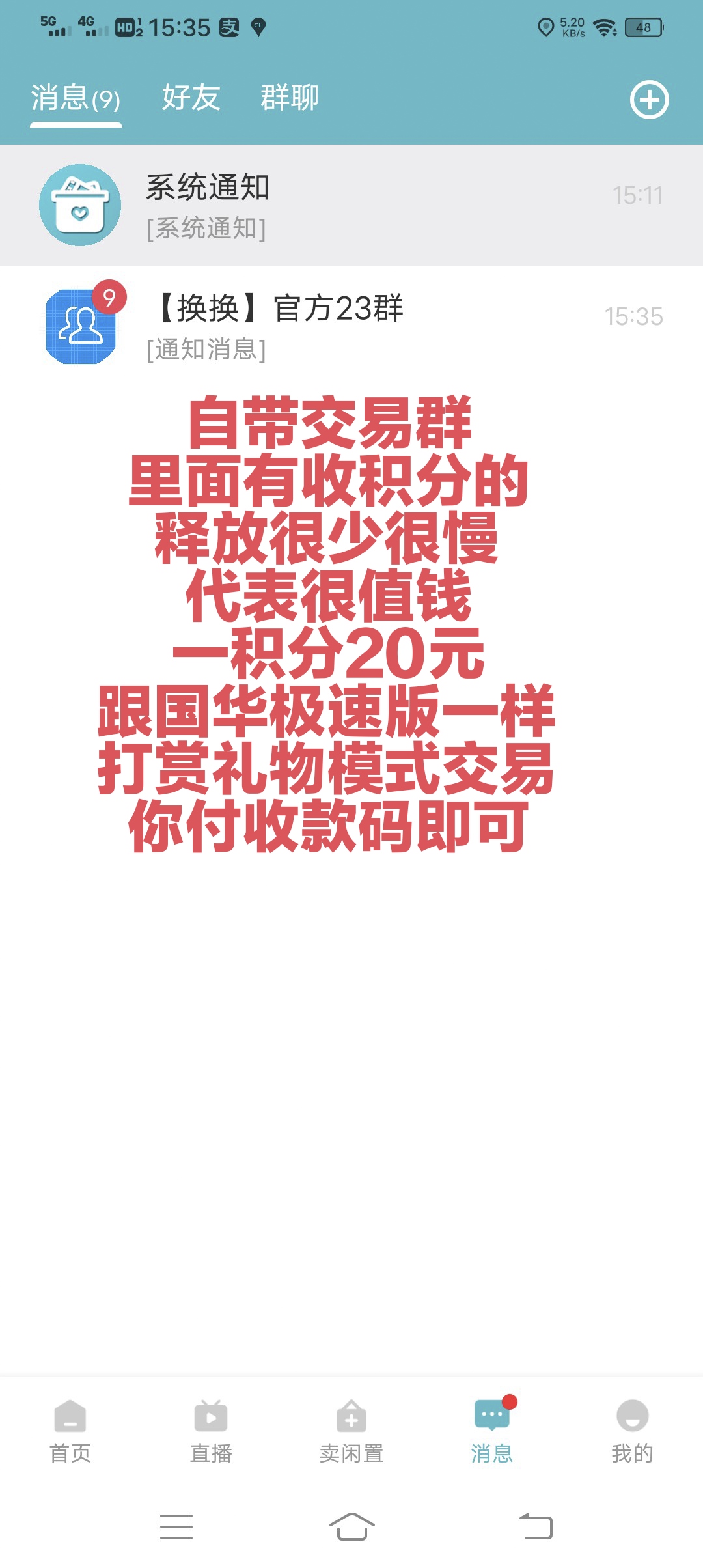Switch to the 我的 tab
Screen dimensions: 703x1568
(632, 1431)
